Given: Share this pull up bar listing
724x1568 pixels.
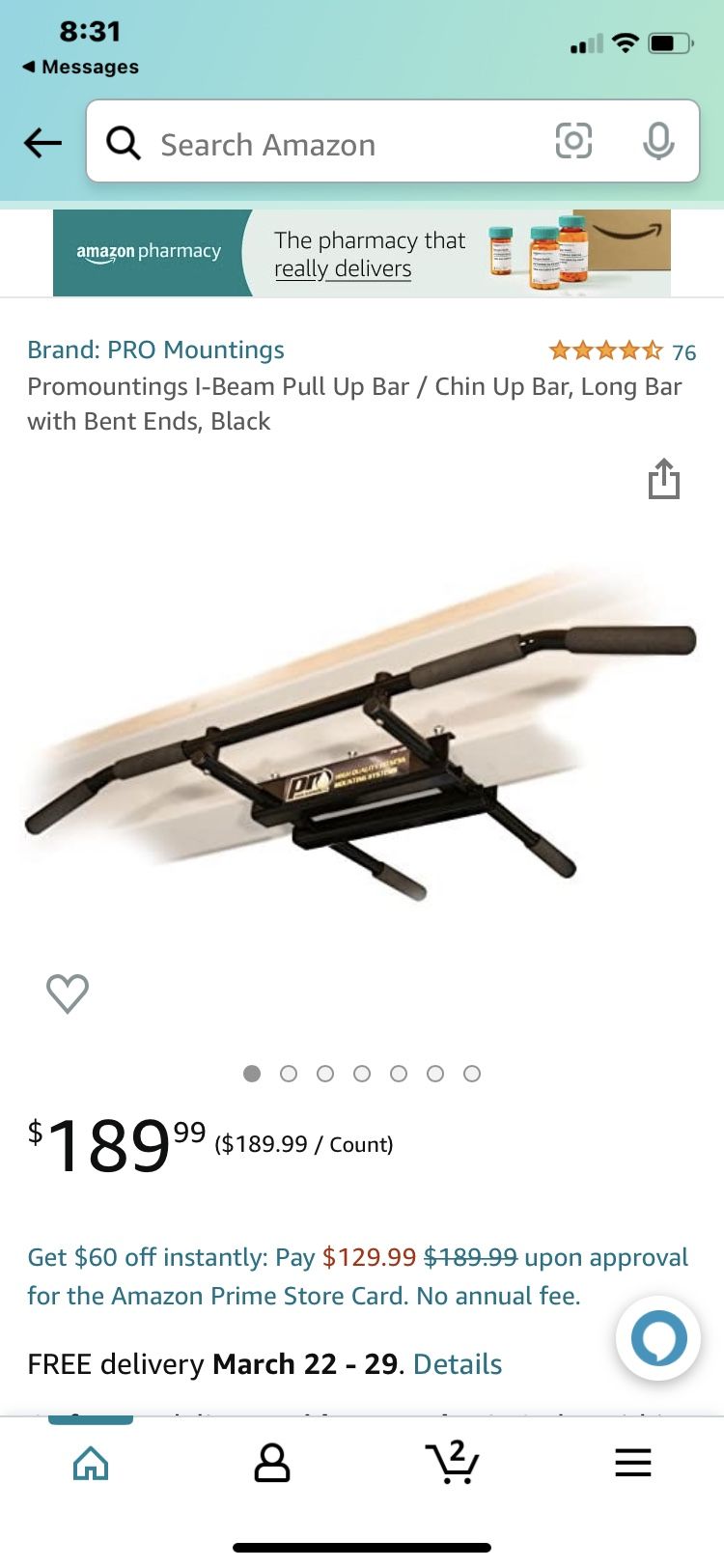Looking at the screenshot, I should click(x=663, y=479).
